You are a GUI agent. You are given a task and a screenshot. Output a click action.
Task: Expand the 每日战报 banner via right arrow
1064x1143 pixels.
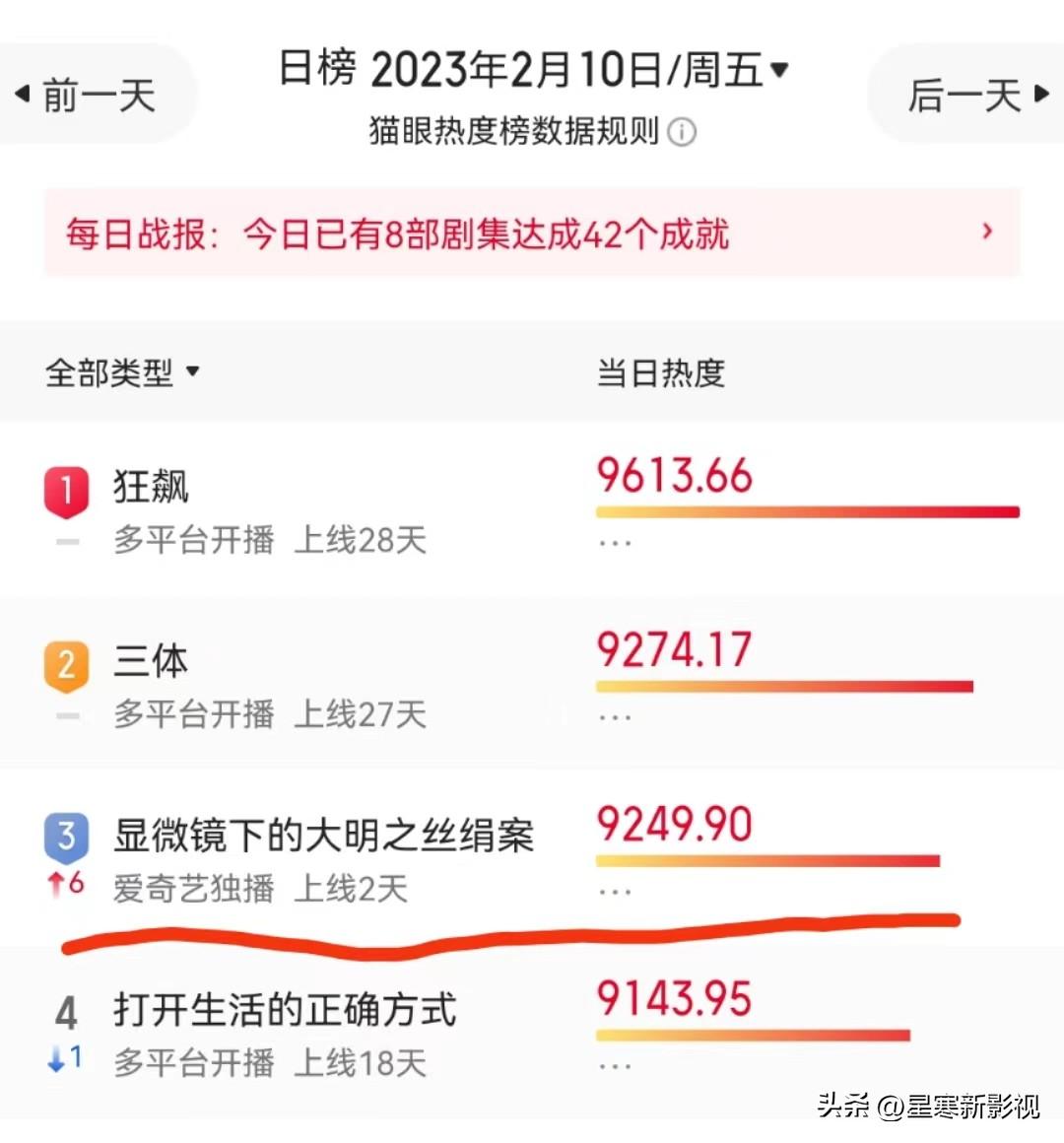[986, 233]
